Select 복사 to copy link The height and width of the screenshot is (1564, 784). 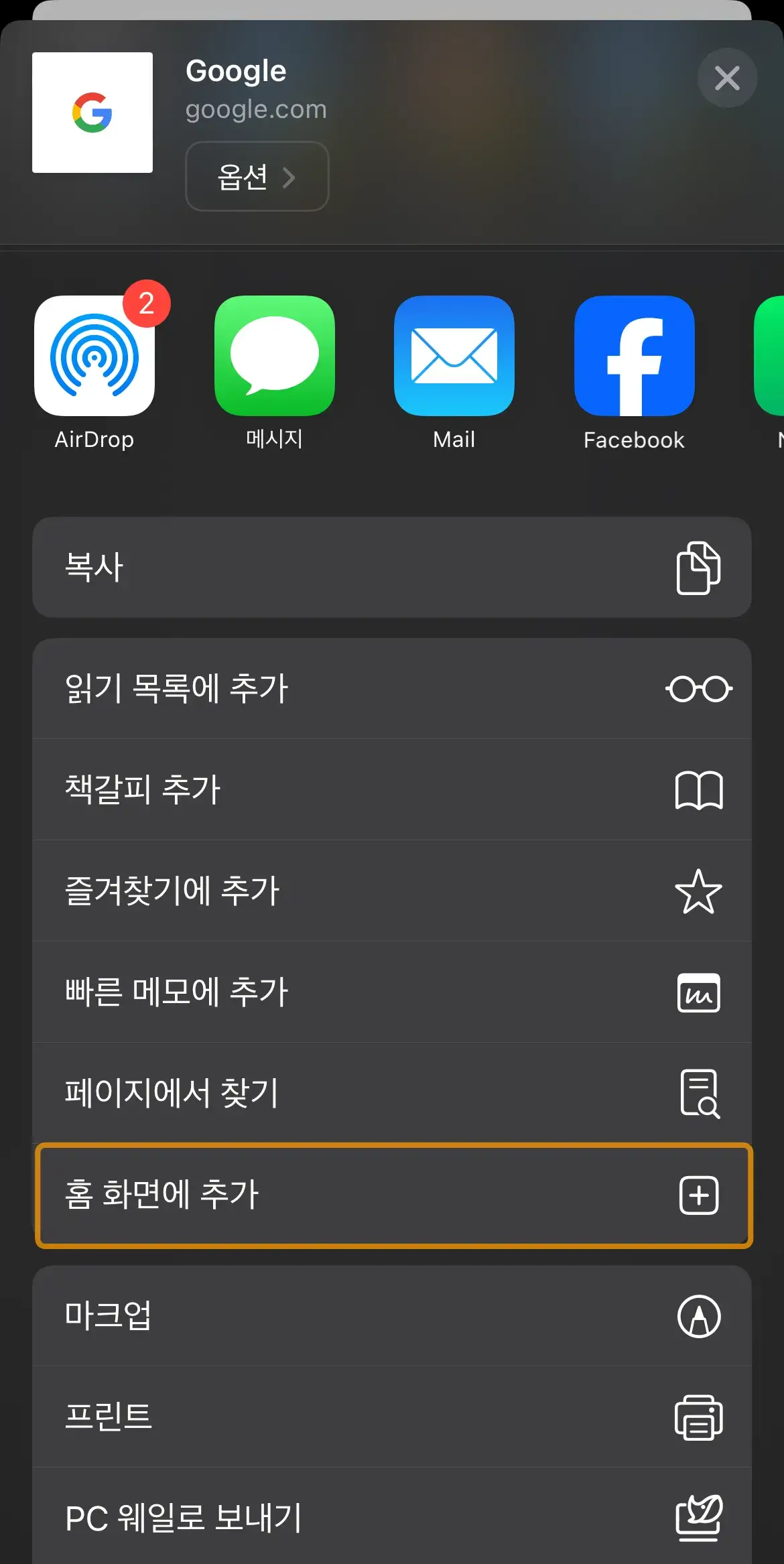tap(392, 567)
